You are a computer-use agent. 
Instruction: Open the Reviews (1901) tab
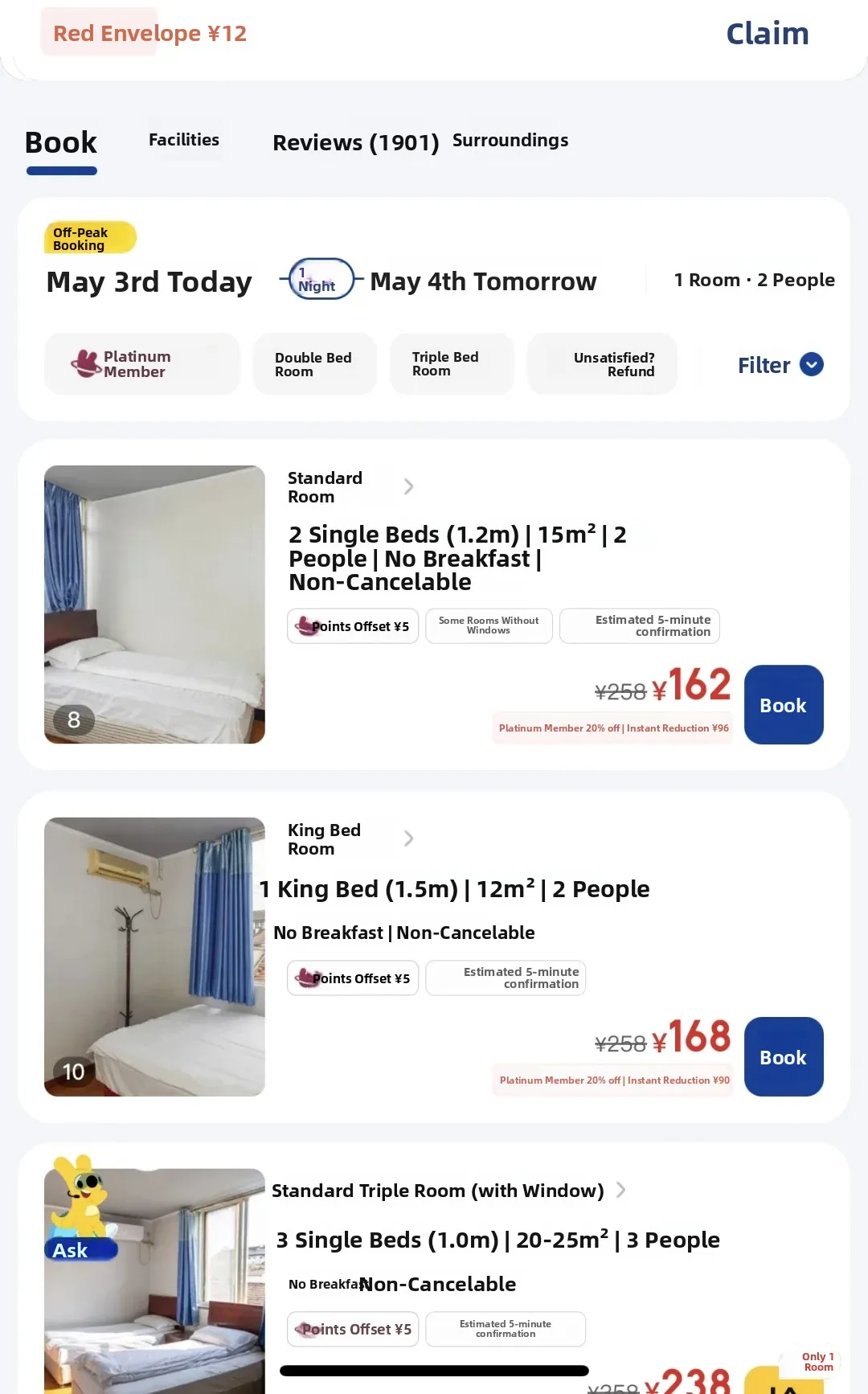(355, 143)
